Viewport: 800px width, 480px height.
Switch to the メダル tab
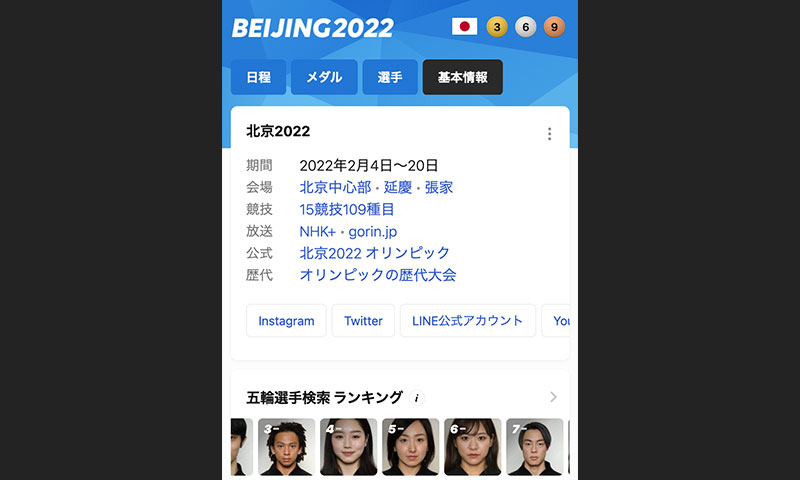(324, 77)
